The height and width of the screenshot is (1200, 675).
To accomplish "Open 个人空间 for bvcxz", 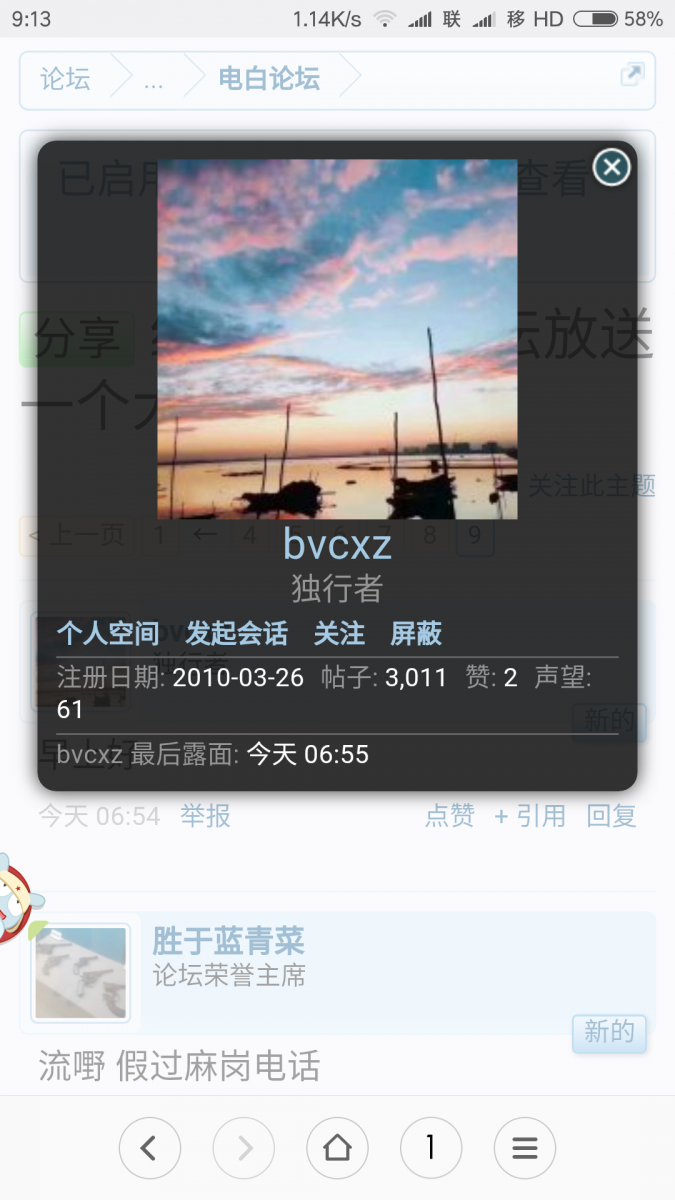I will coord(108,633).
